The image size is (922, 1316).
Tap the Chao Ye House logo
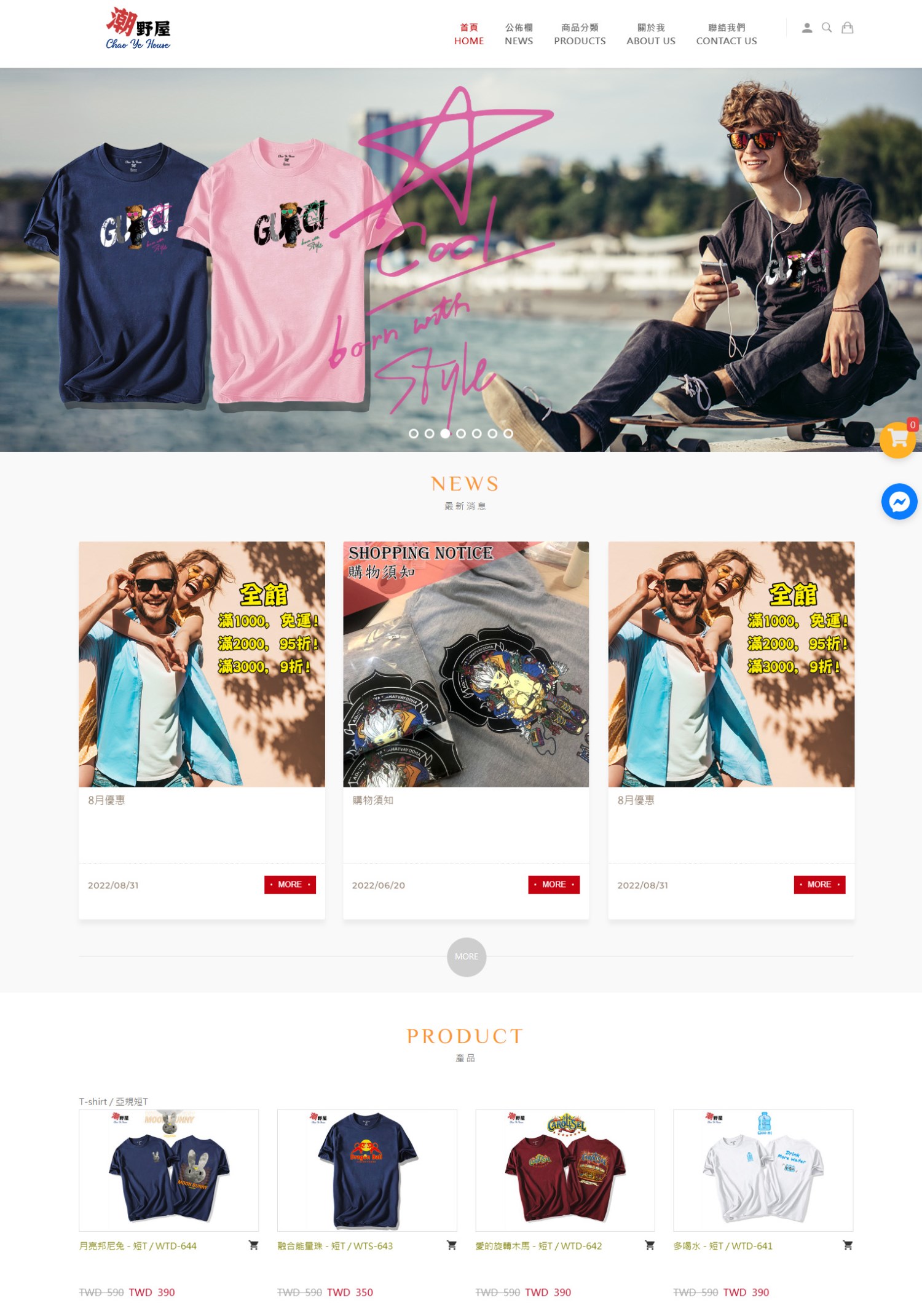tap(138, 29)
